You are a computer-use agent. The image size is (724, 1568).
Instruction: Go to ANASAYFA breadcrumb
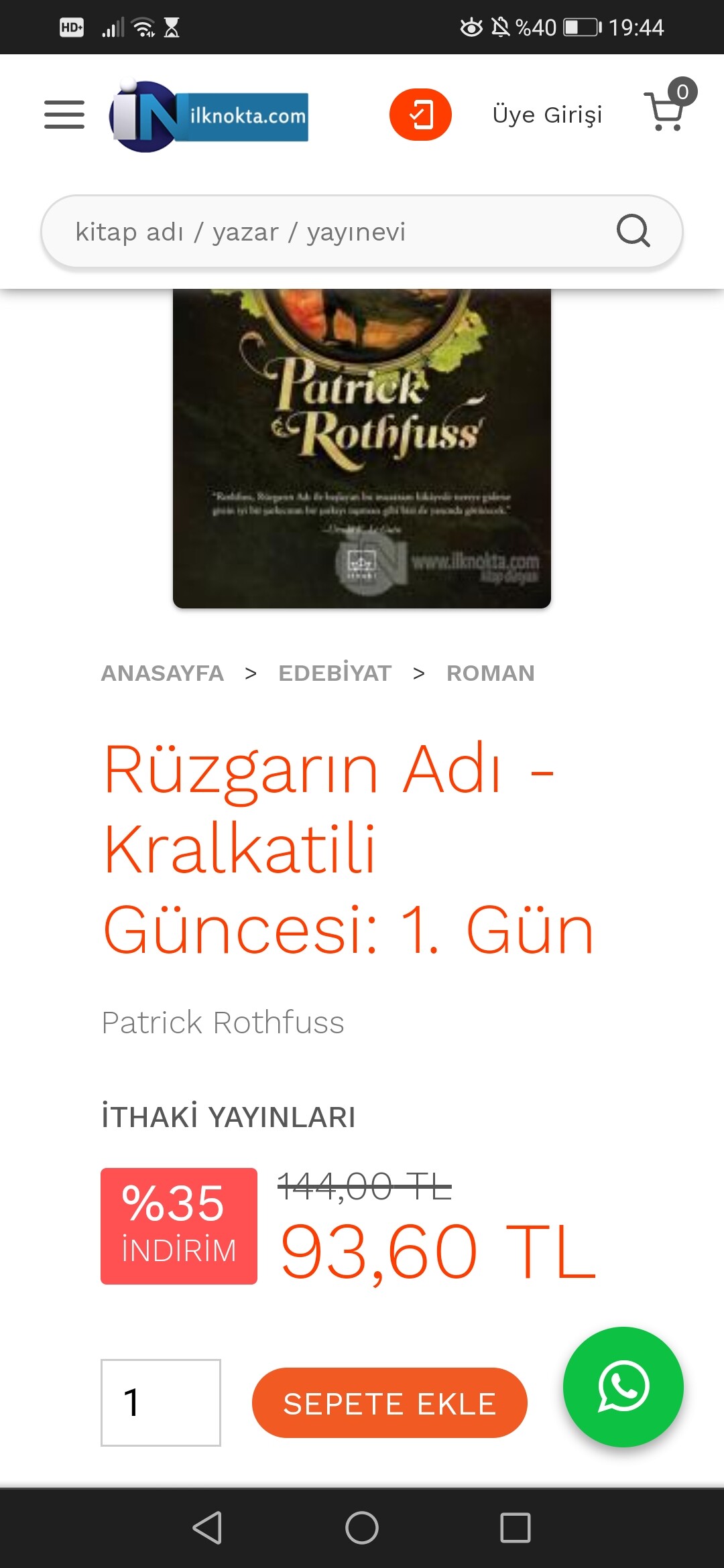tap(162, 673)
